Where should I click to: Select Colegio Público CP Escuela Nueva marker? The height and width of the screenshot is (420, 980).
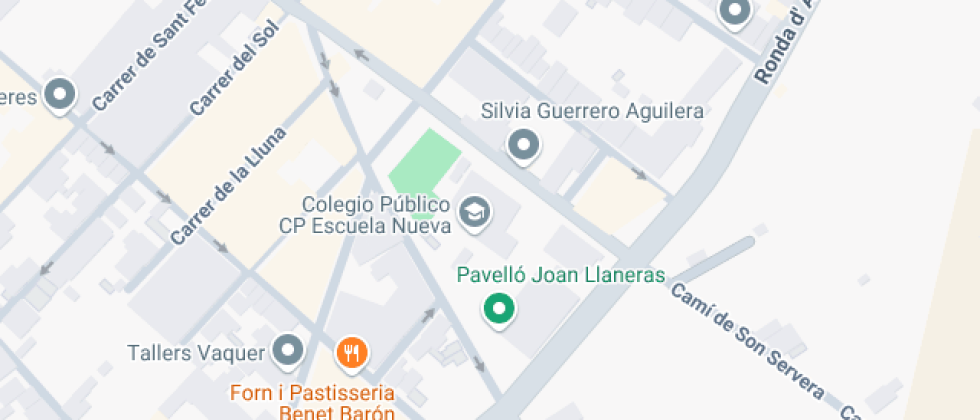[474, 212]
